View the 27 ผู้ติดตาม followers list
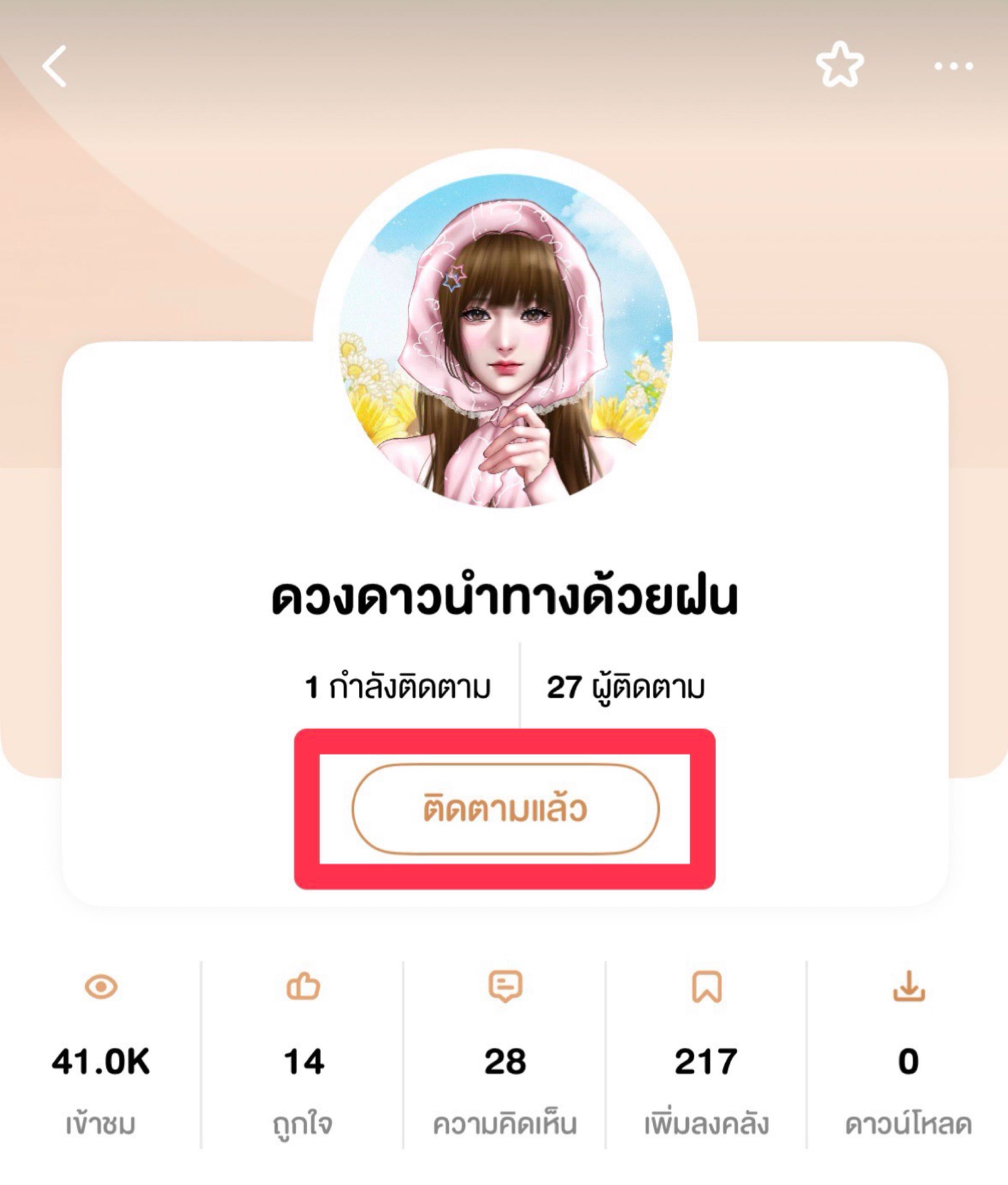 [x=625, y=687]
